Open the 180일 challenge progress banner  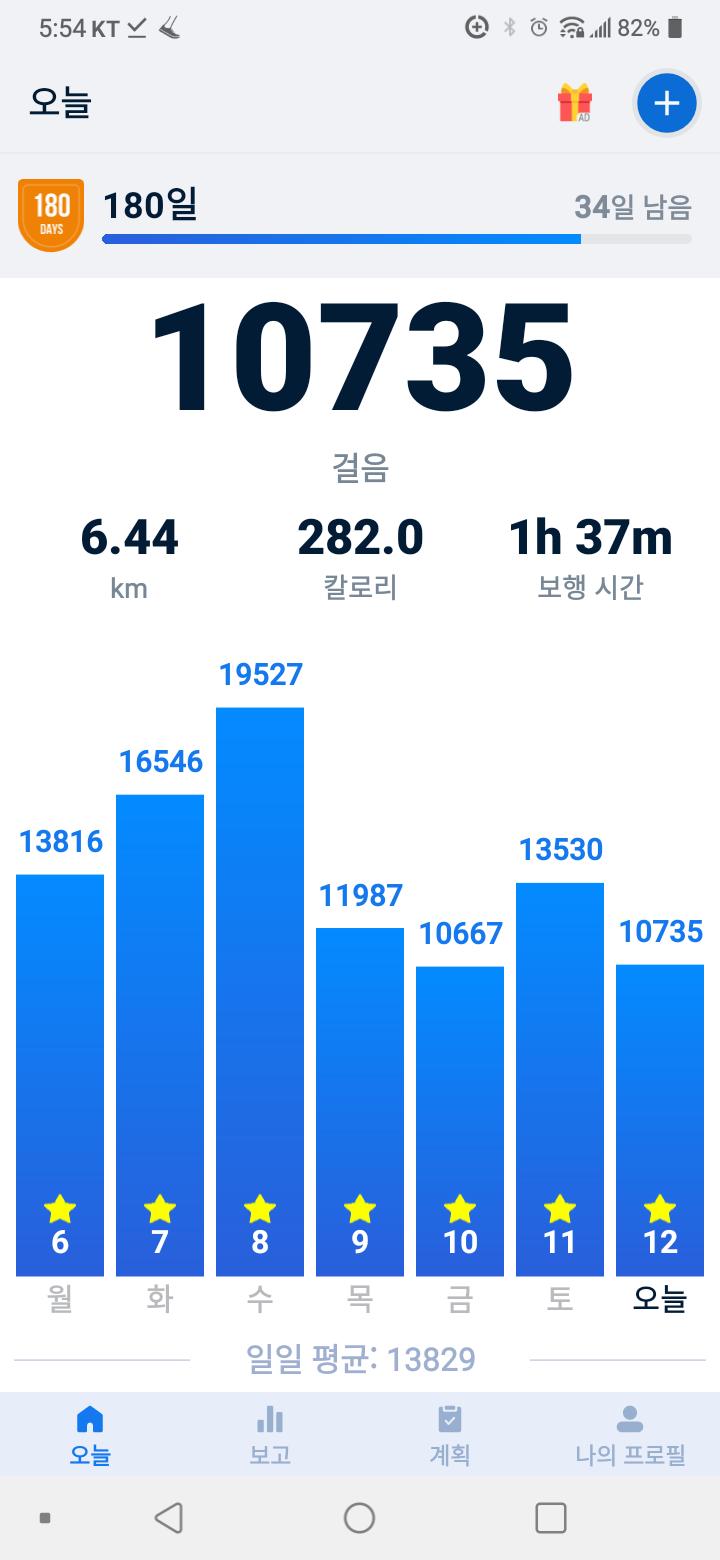point(360,215)
